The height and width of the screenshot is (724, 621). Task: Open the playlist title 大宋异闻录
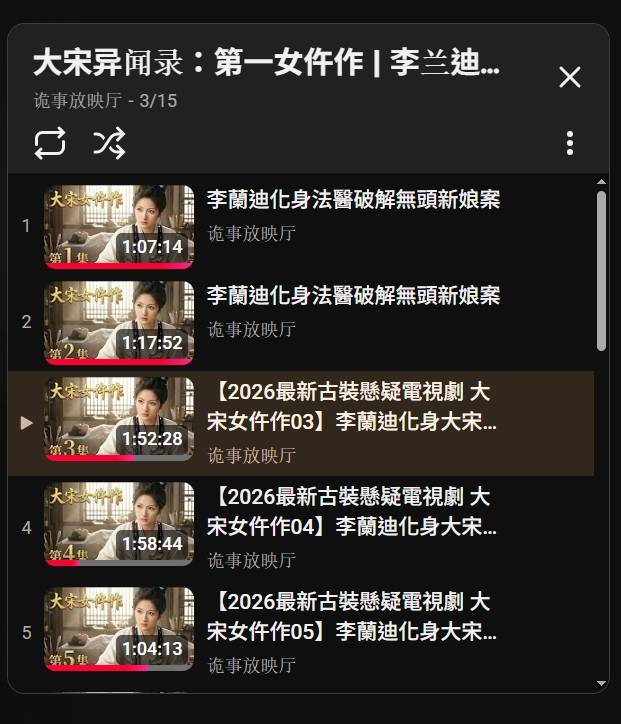pyautogui.click(x=266, y=64)
